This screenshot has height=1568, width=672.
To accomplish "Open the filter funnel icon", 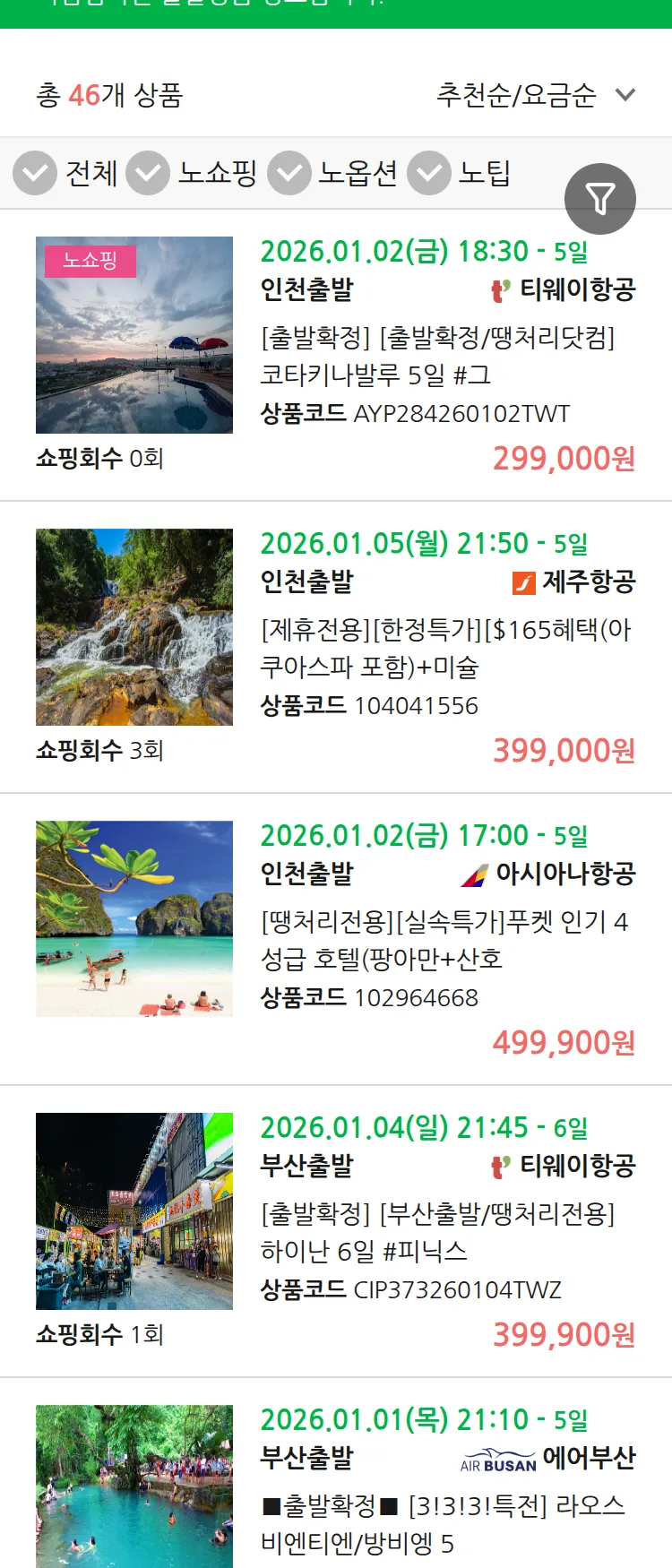I will 600,198.
